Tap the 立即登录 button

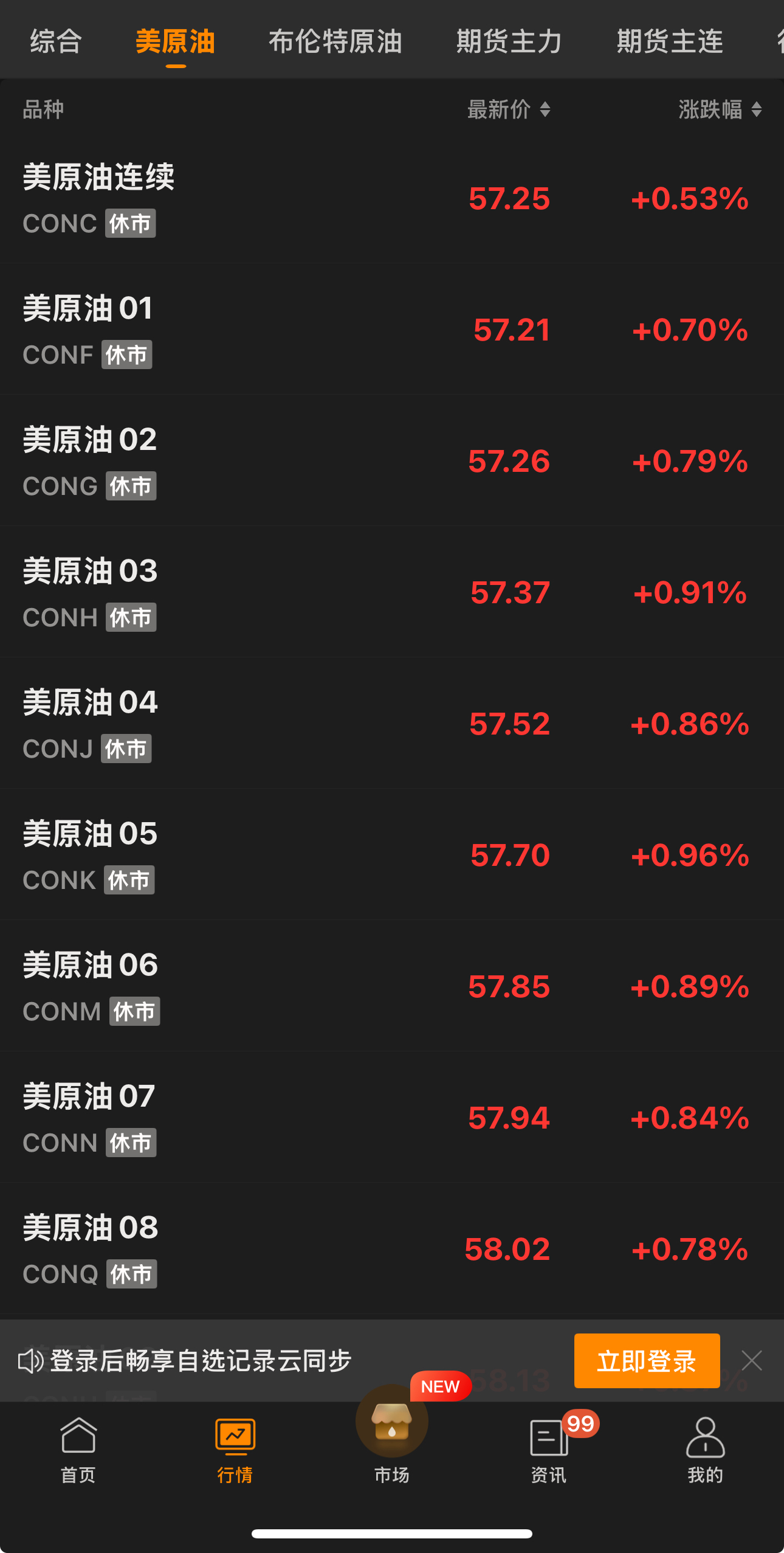coord(647,1361)
